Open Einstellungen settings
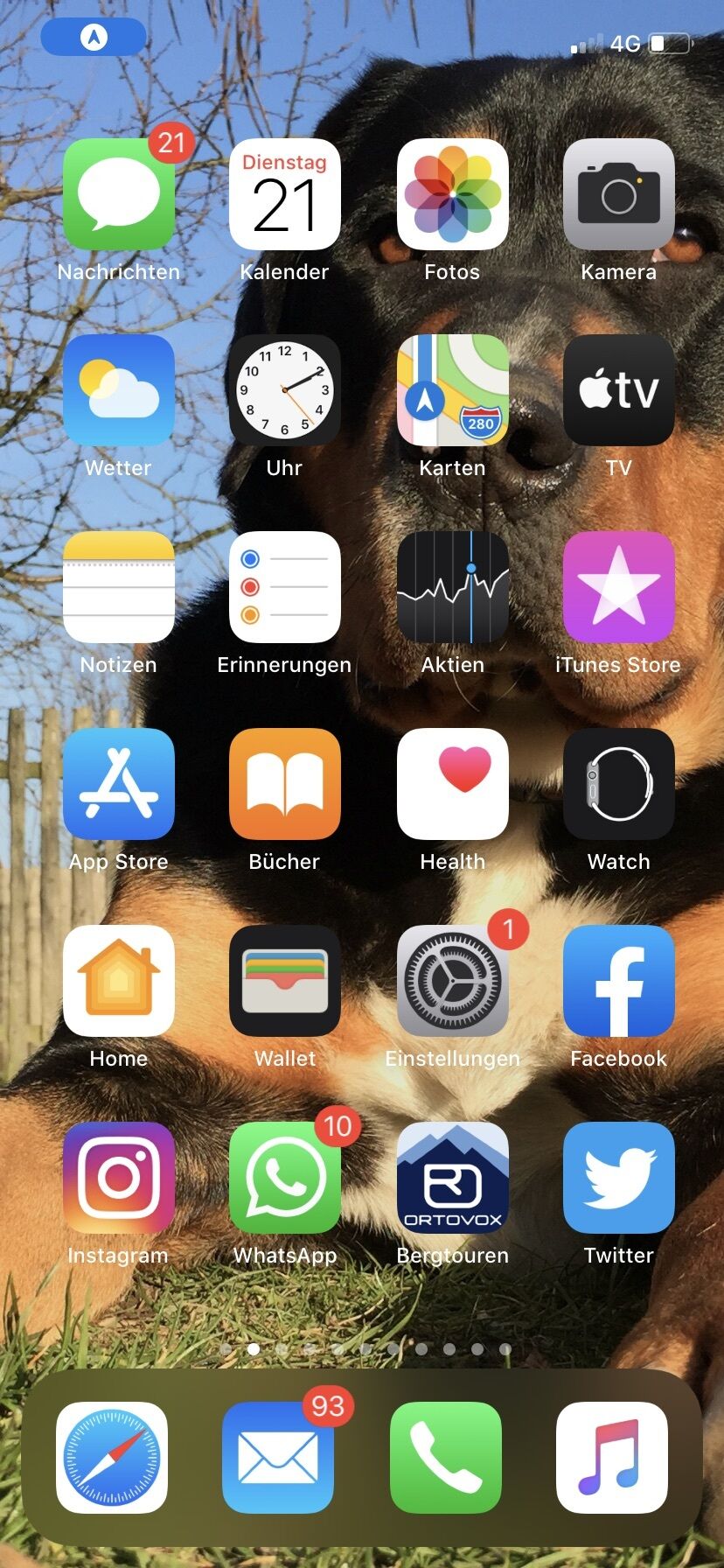The height and width of the screenshot is (1568, 724). [x=452, y=981]
